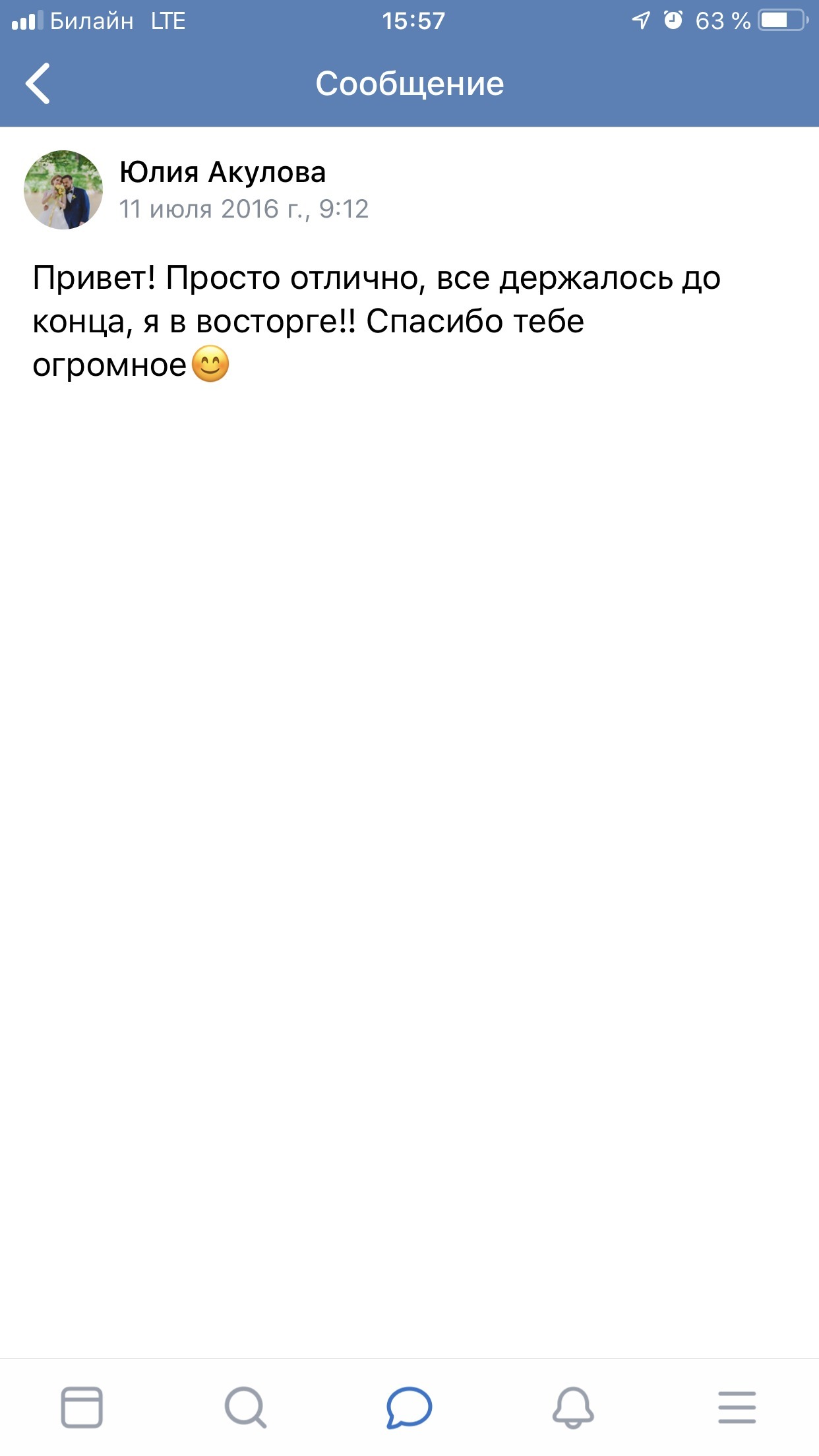
Task: Open the messages tab
Action: (409, 1407)
